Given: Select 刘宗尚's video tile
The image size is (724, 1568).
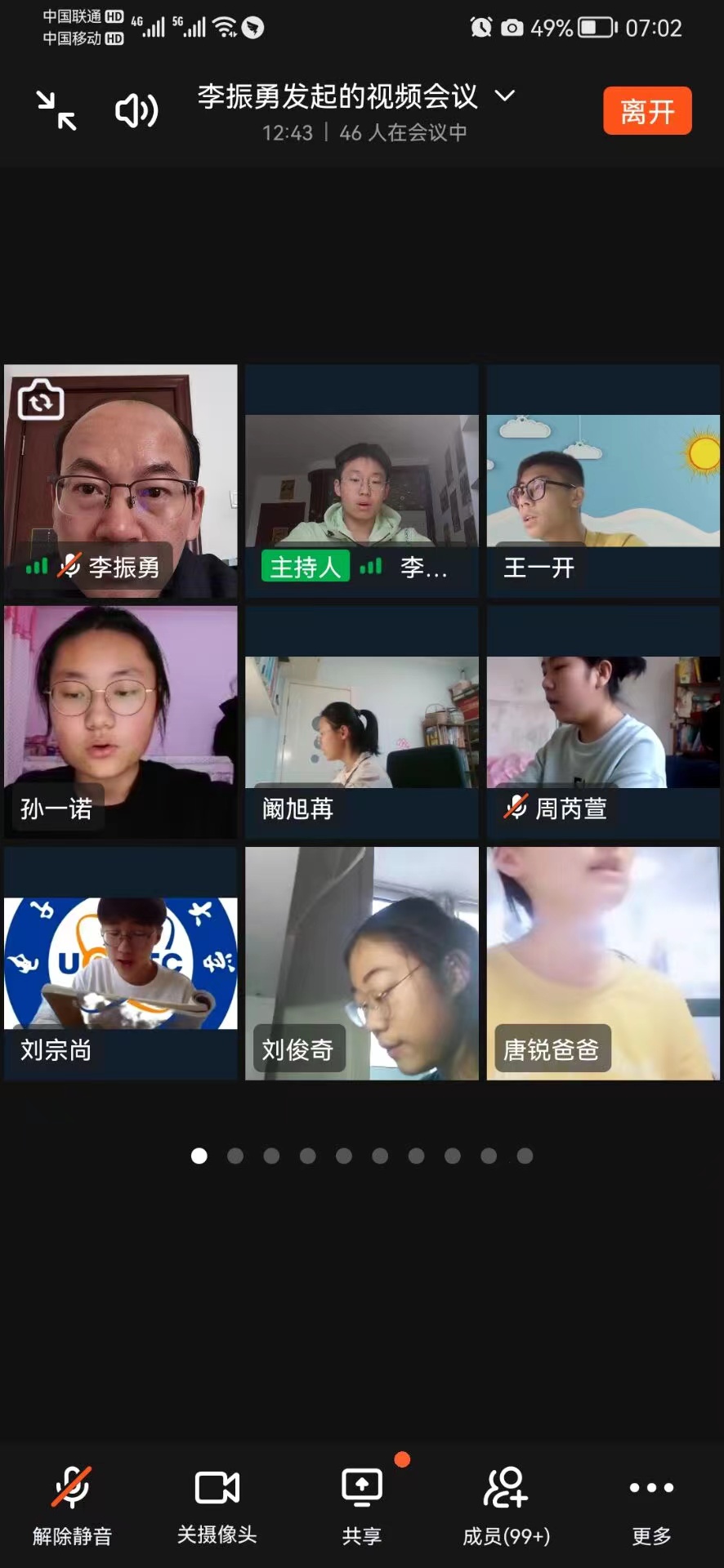Looking at the screenshot, I should tap(121, 964).
